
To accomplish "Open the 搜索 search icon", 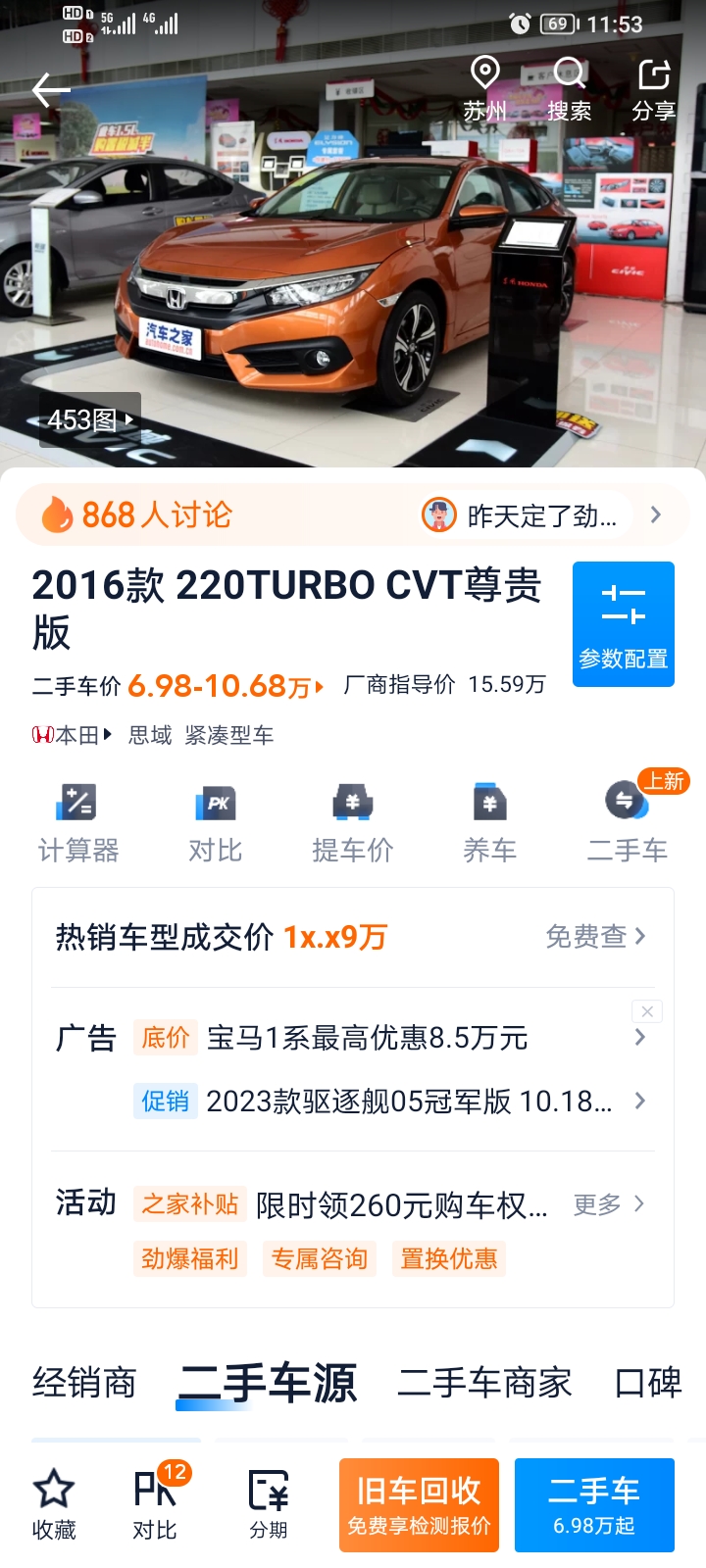I will [569, 89].
